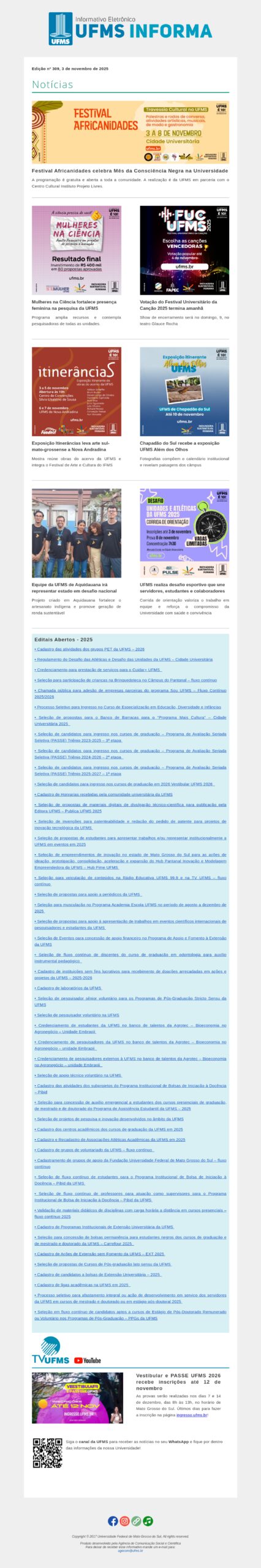Open the FUC UFMS voting article image

184,250
